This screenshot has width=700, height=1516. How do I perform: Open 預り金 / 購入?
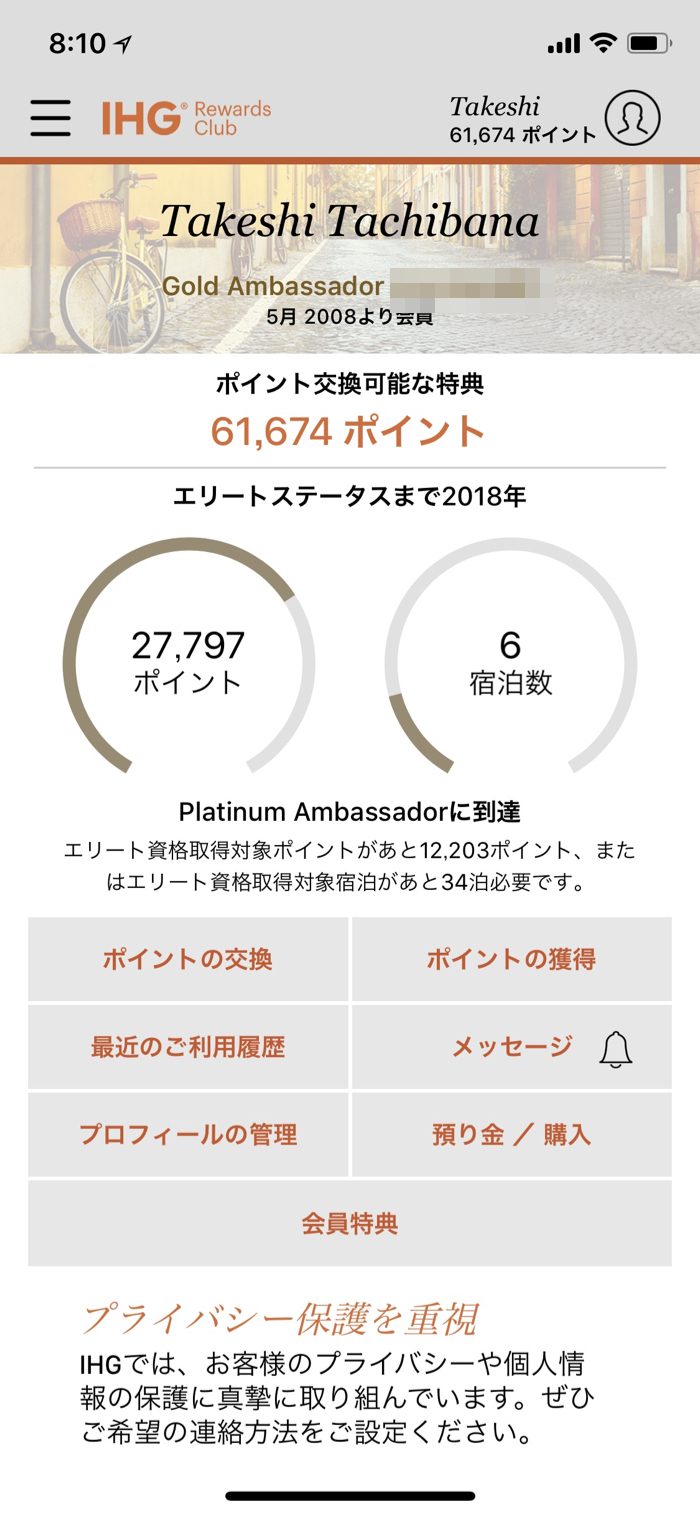(511, 1135)
